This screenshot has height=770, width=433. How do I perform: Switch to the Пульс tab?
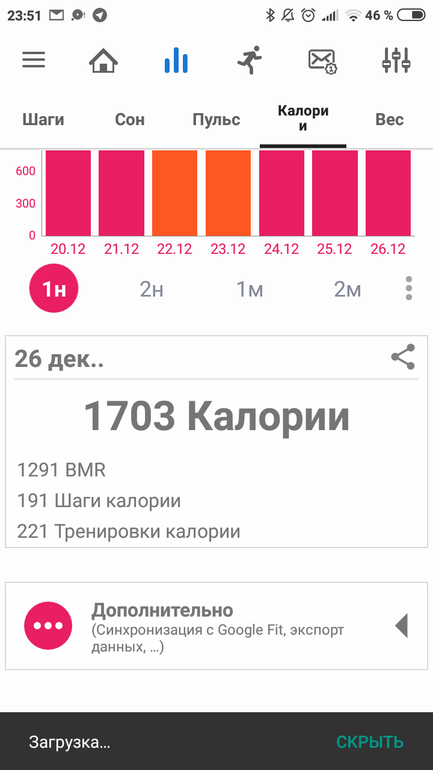[216, 119]
